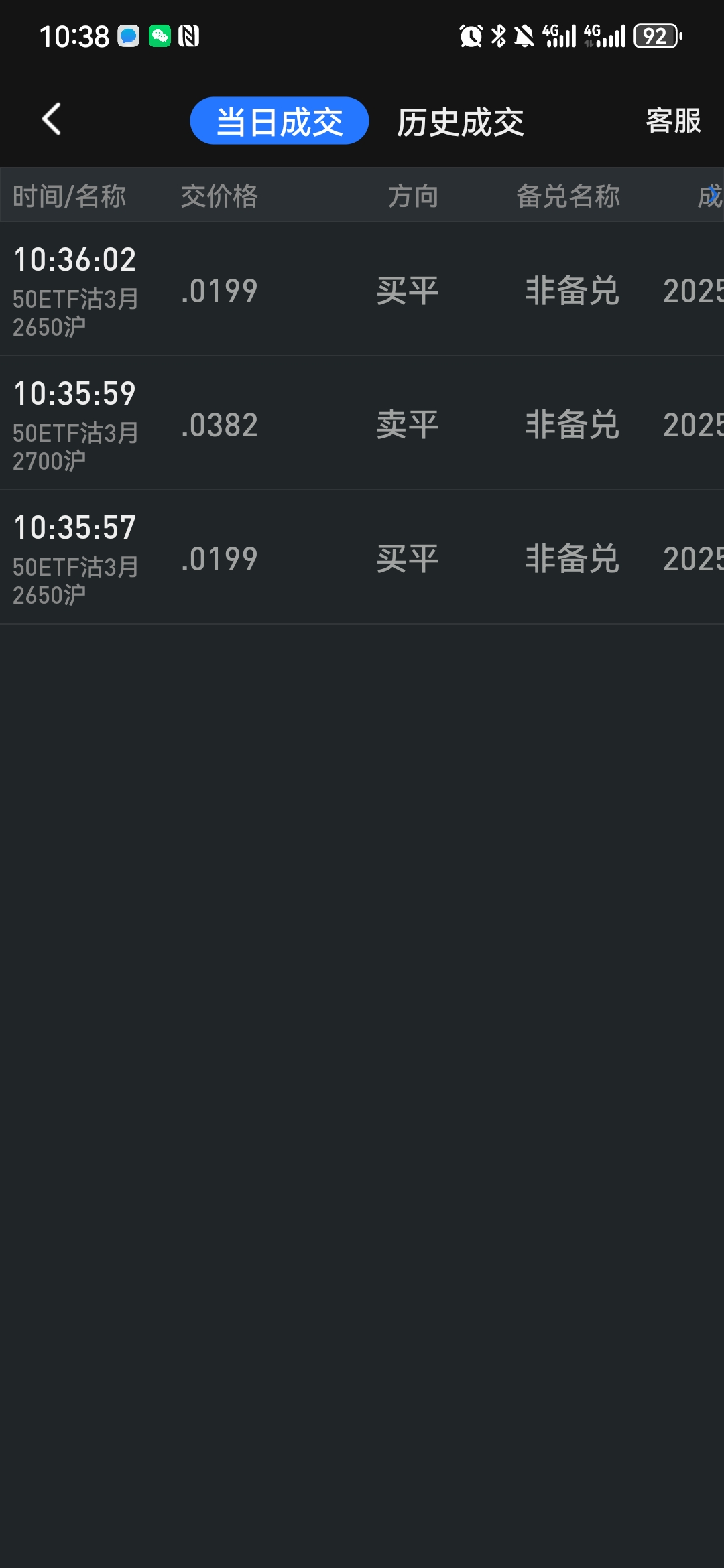Go back using the top-left arrow
Image resolution: width=724 pixels, height=1568 pixels.
click(52, 120)
